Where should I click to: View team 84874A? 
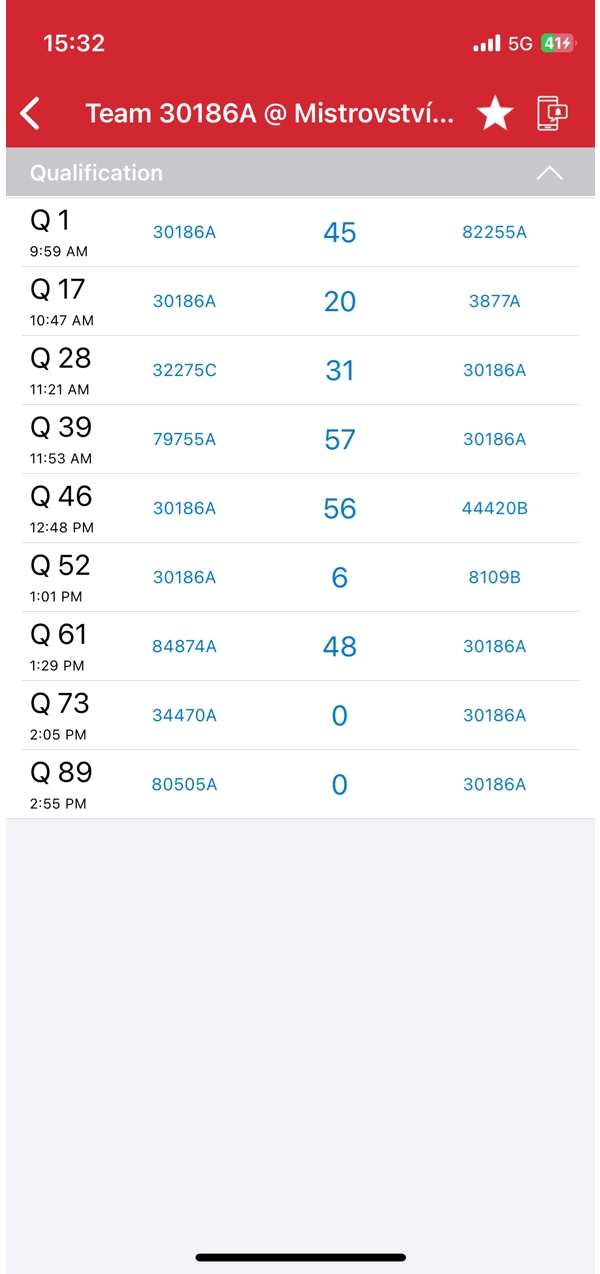[184, 647]
